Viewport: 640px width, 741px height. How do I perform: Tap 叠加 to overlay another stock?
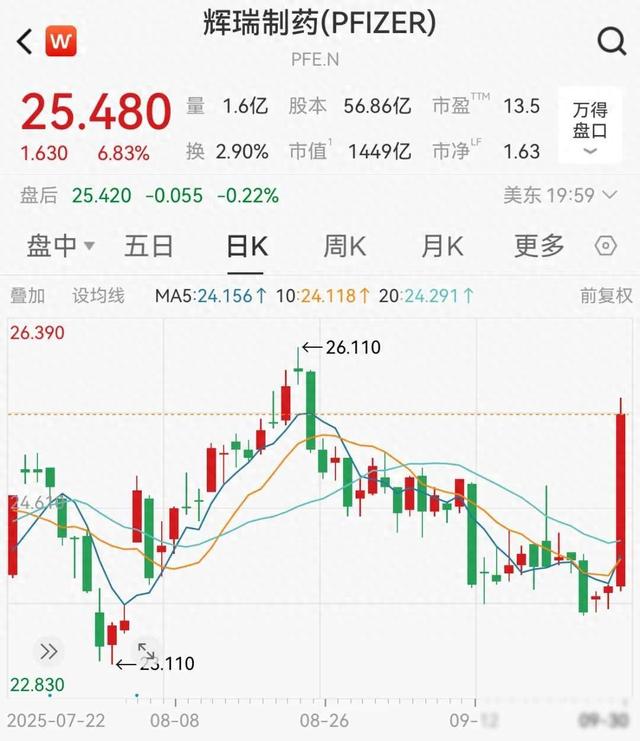[x=28, y=295]
